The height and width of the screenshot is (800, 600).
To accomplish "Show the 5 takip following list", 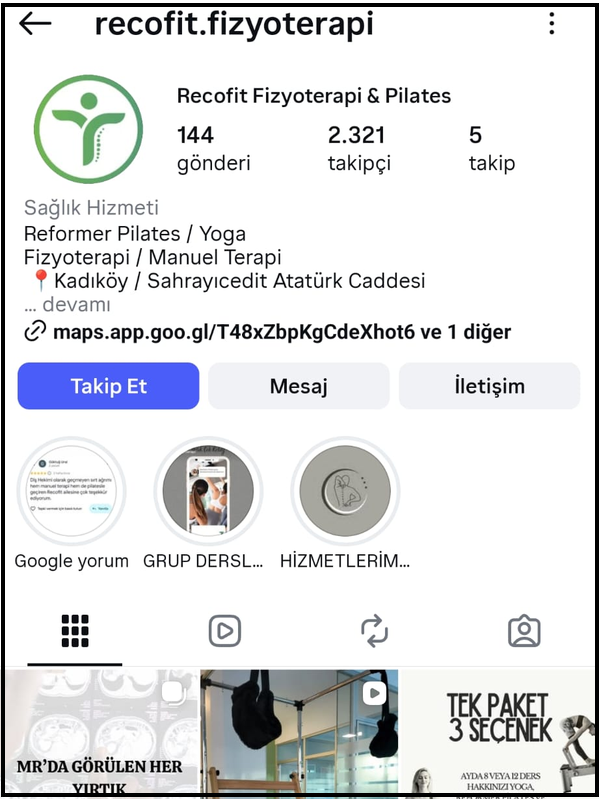I will (x=491, y=148).
